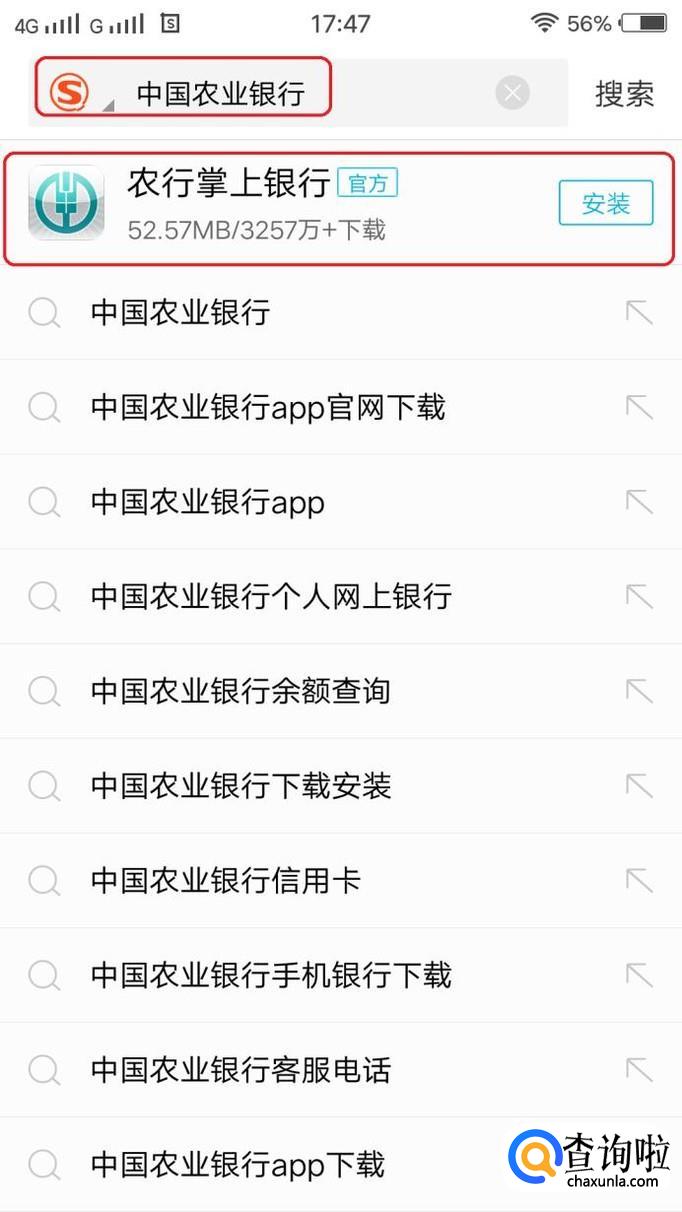The image size is (682, 1212).
Task: Tap the 搜索 button
Action: 624,94
